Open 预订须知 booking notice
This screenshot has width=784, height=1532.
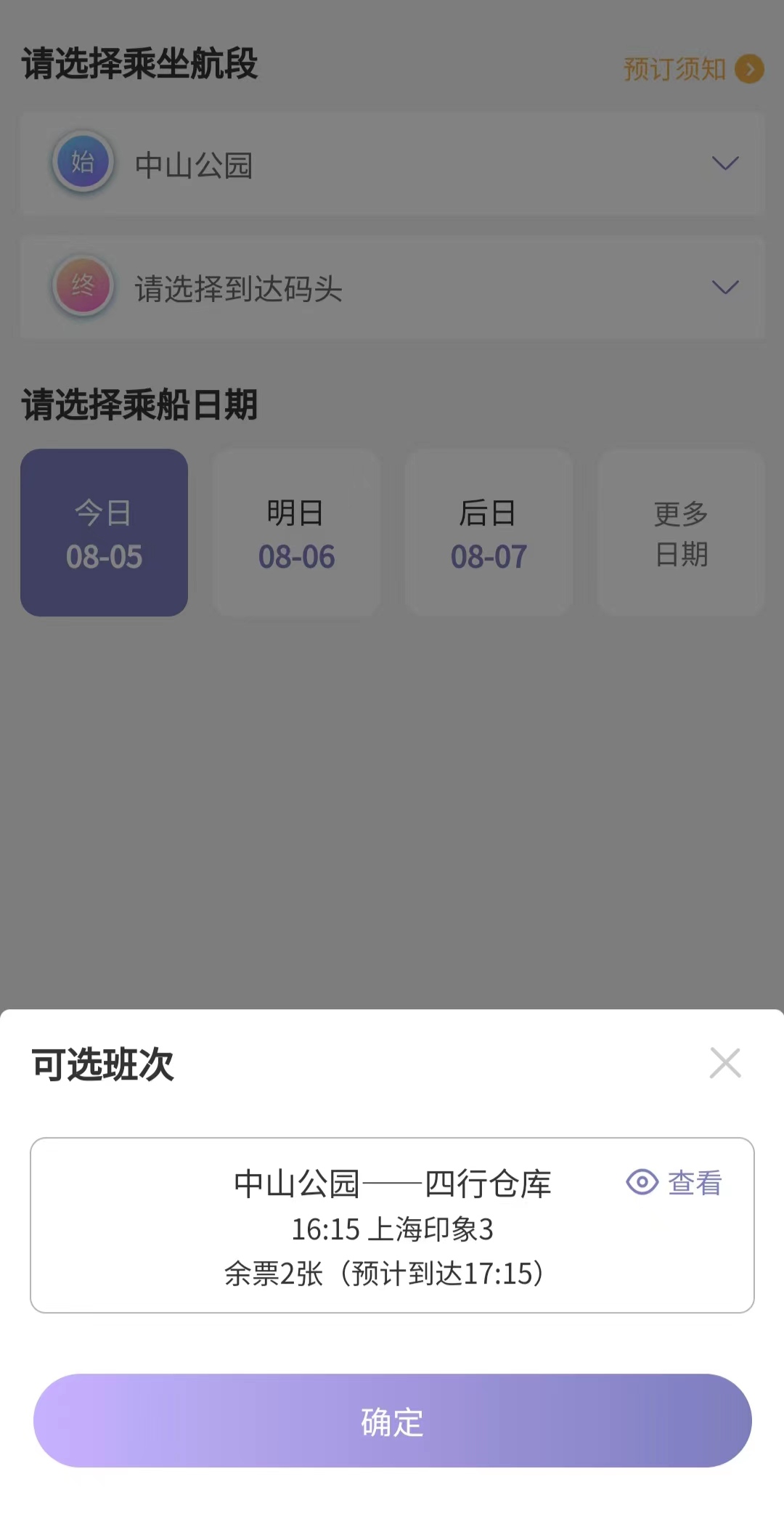[x=693, y=69]
